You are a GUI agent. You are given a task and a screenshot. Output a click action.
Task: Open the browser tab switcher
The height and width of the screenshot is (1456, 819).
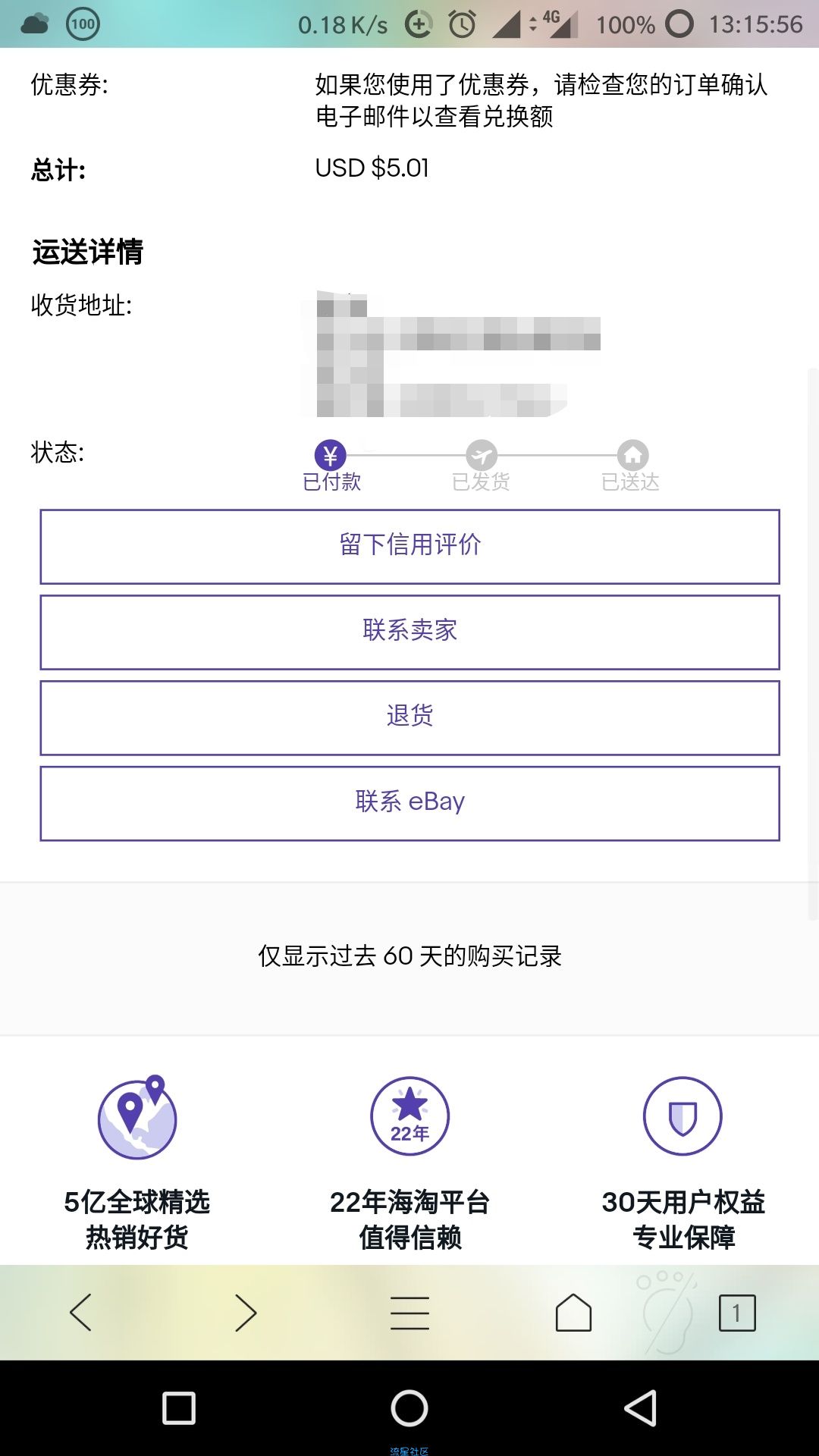click(737, 1313)
